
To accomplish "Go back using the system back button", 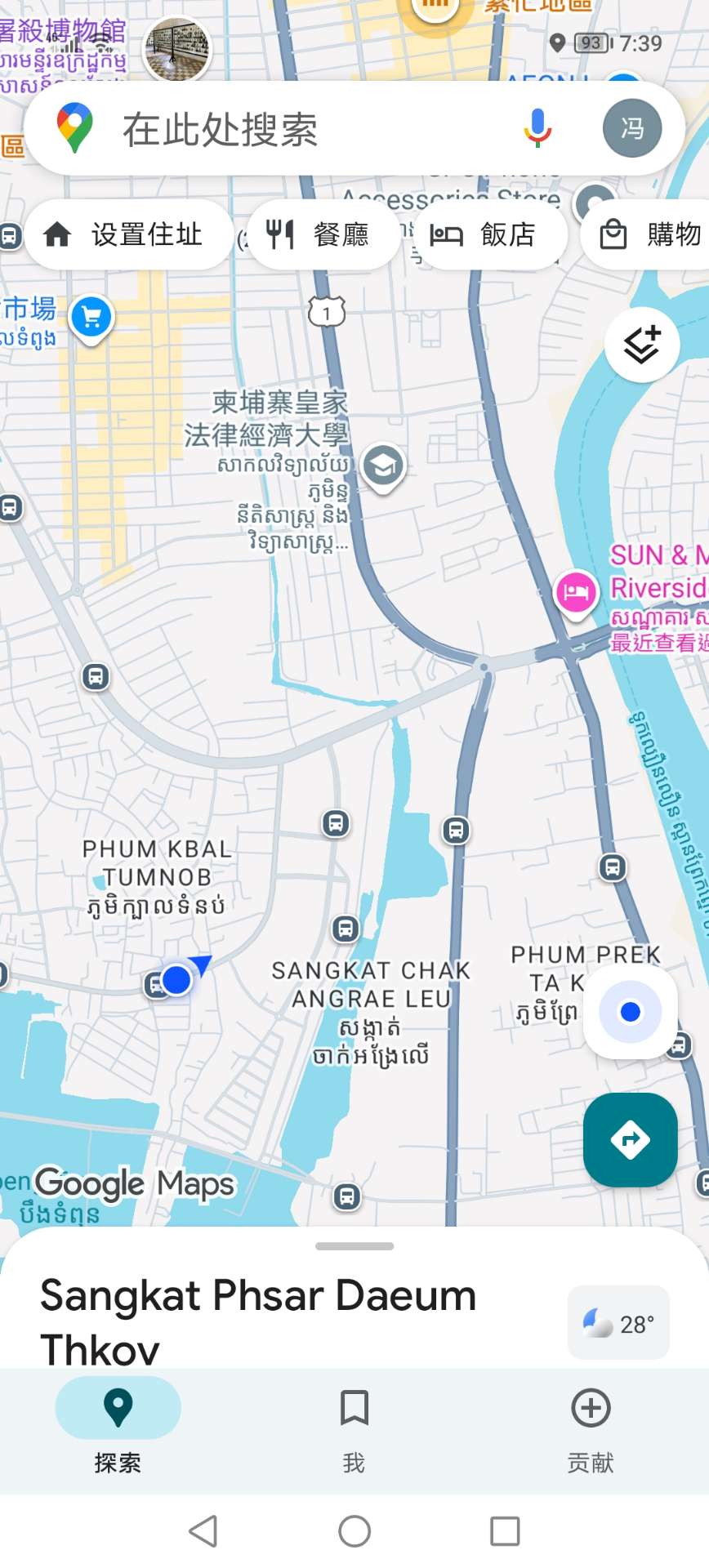I will [203, 1531].
